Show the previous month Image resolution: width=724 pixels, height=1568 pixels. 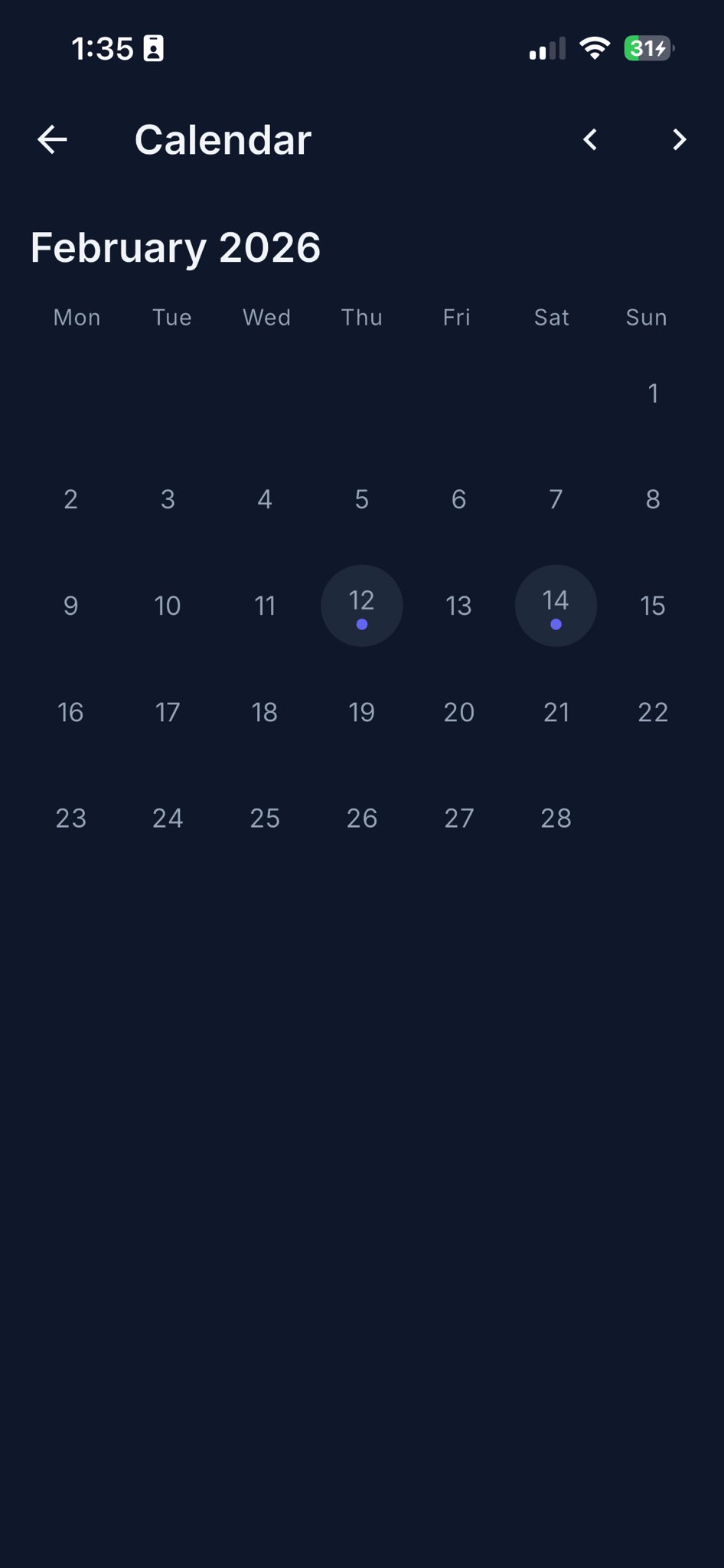[589, 139]
